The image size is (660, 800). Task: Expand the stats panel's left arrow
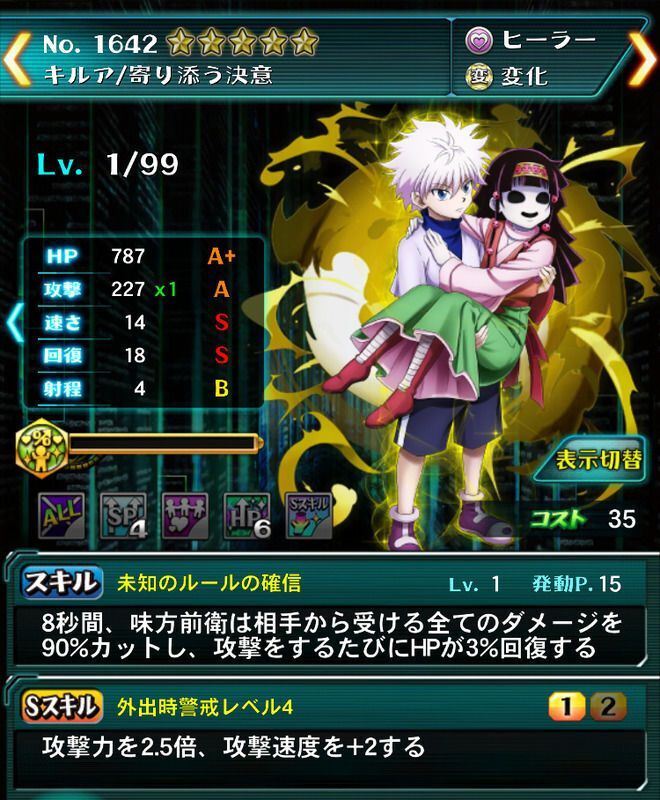point(12,323)
